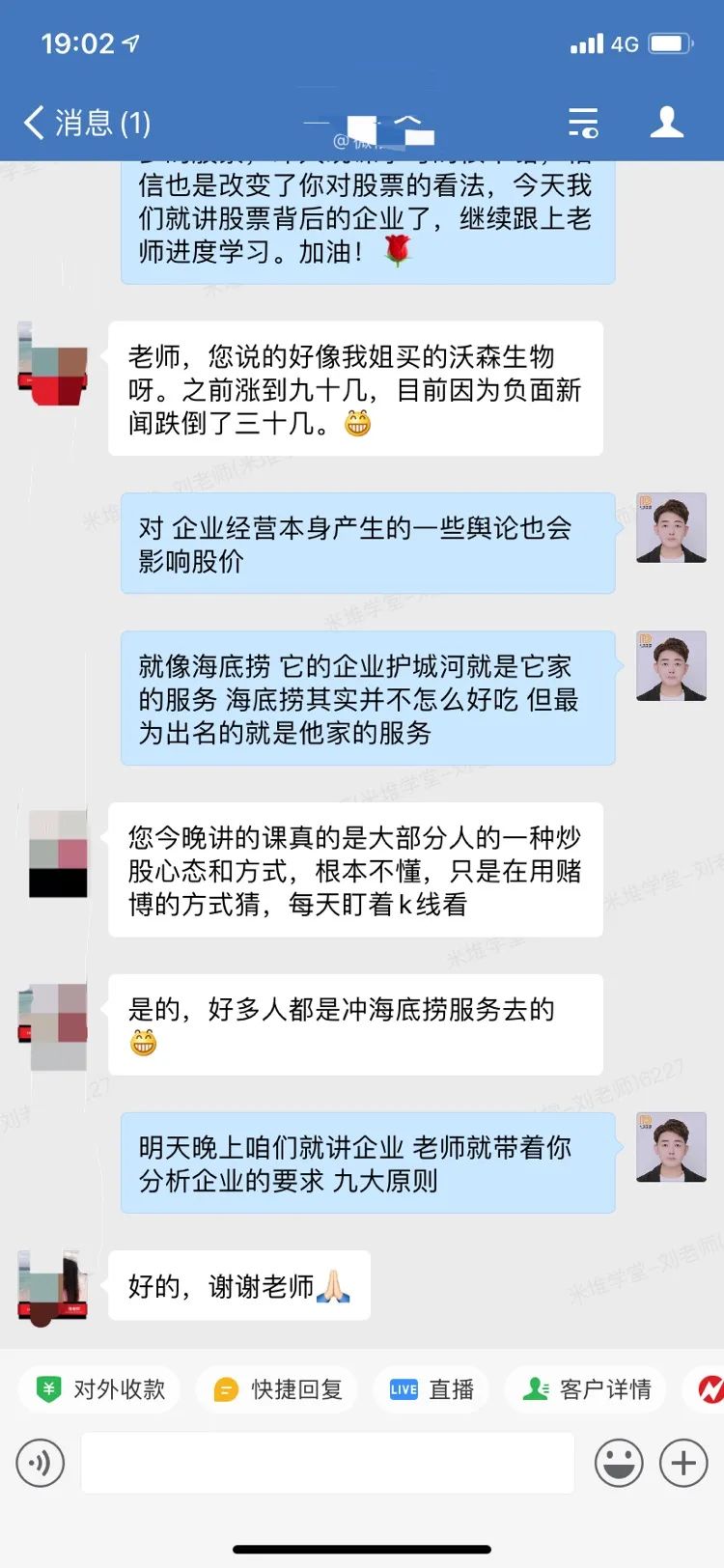View 客户详情 customer details
The width and height of the screenshot is (724, 1568).
coord(585,1388)
